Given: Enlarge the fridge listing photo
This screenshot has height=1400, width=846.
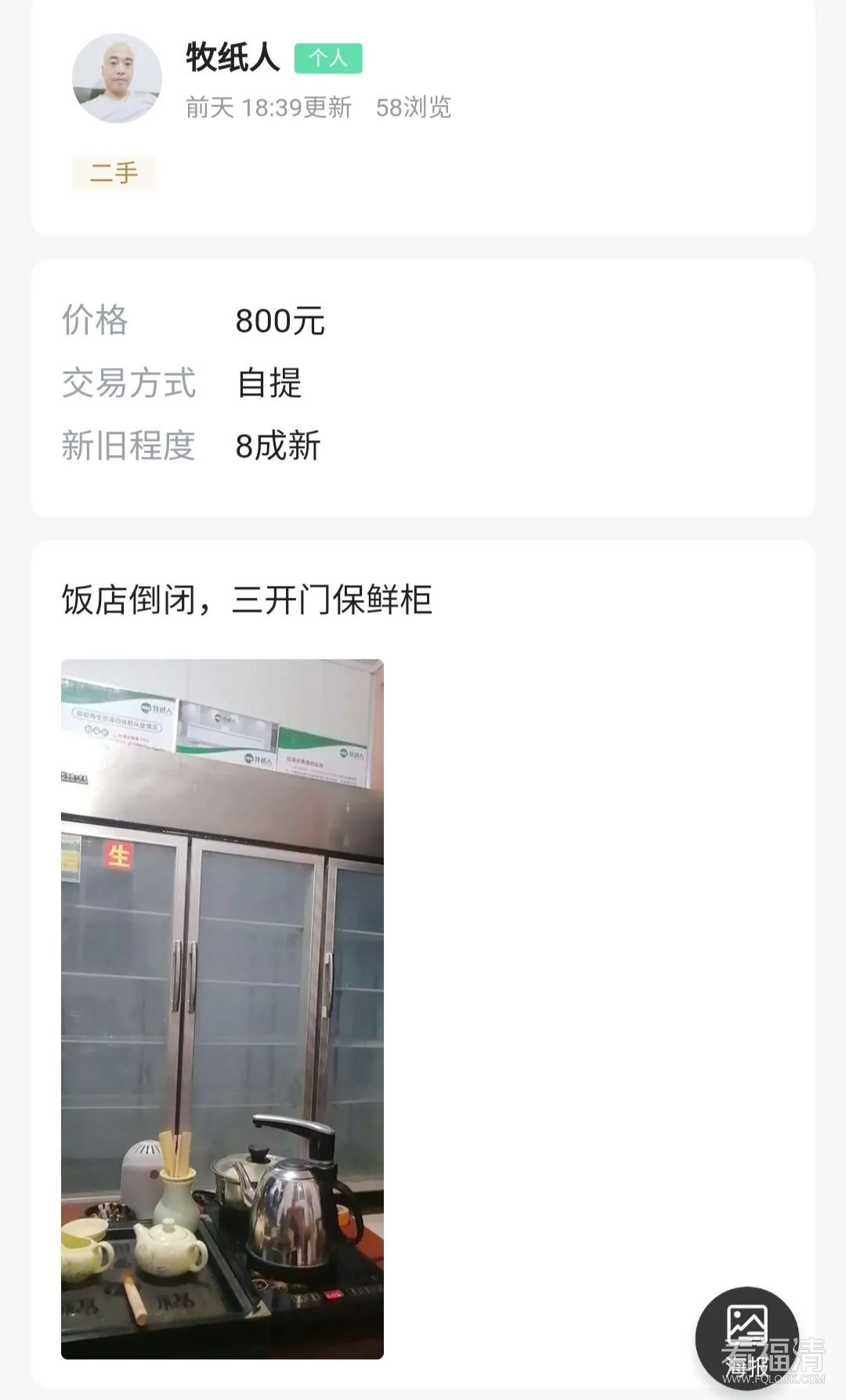Looking at the screenshot, I should tap(222, 1007).
